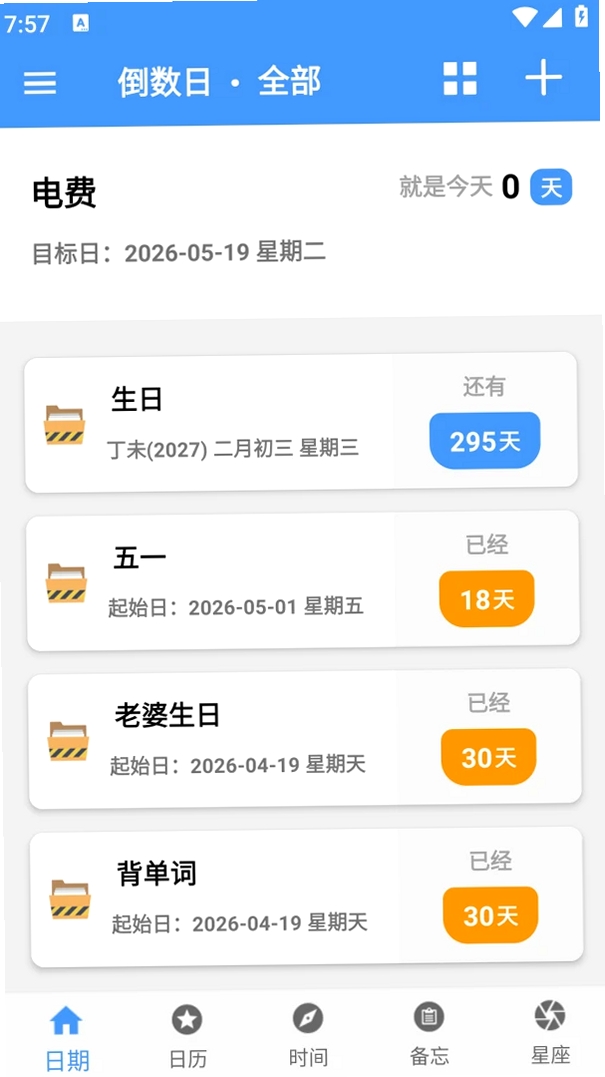Open the 背单词 event card
The width and height of the screenshot is (605, 1077).
pyautogui.click(x=306, y=896)
